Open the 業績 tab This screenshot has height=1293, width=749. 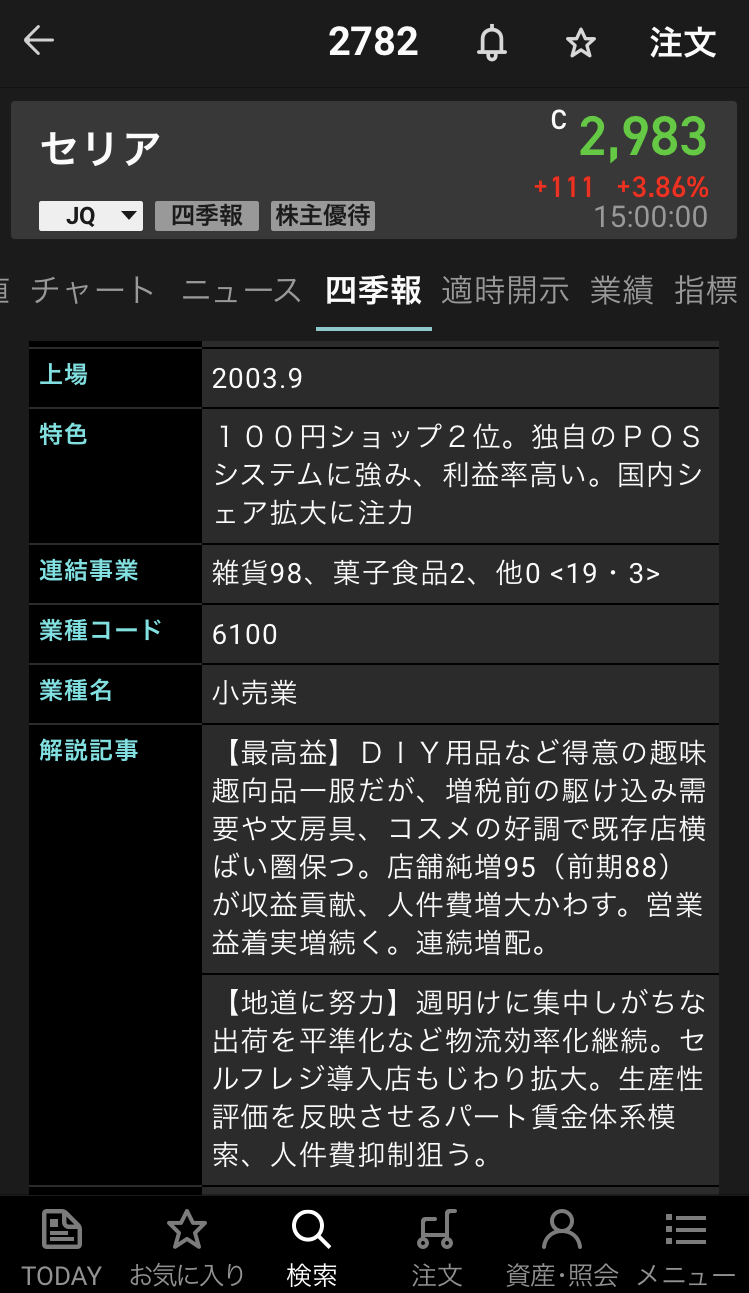tap(621, 291)
